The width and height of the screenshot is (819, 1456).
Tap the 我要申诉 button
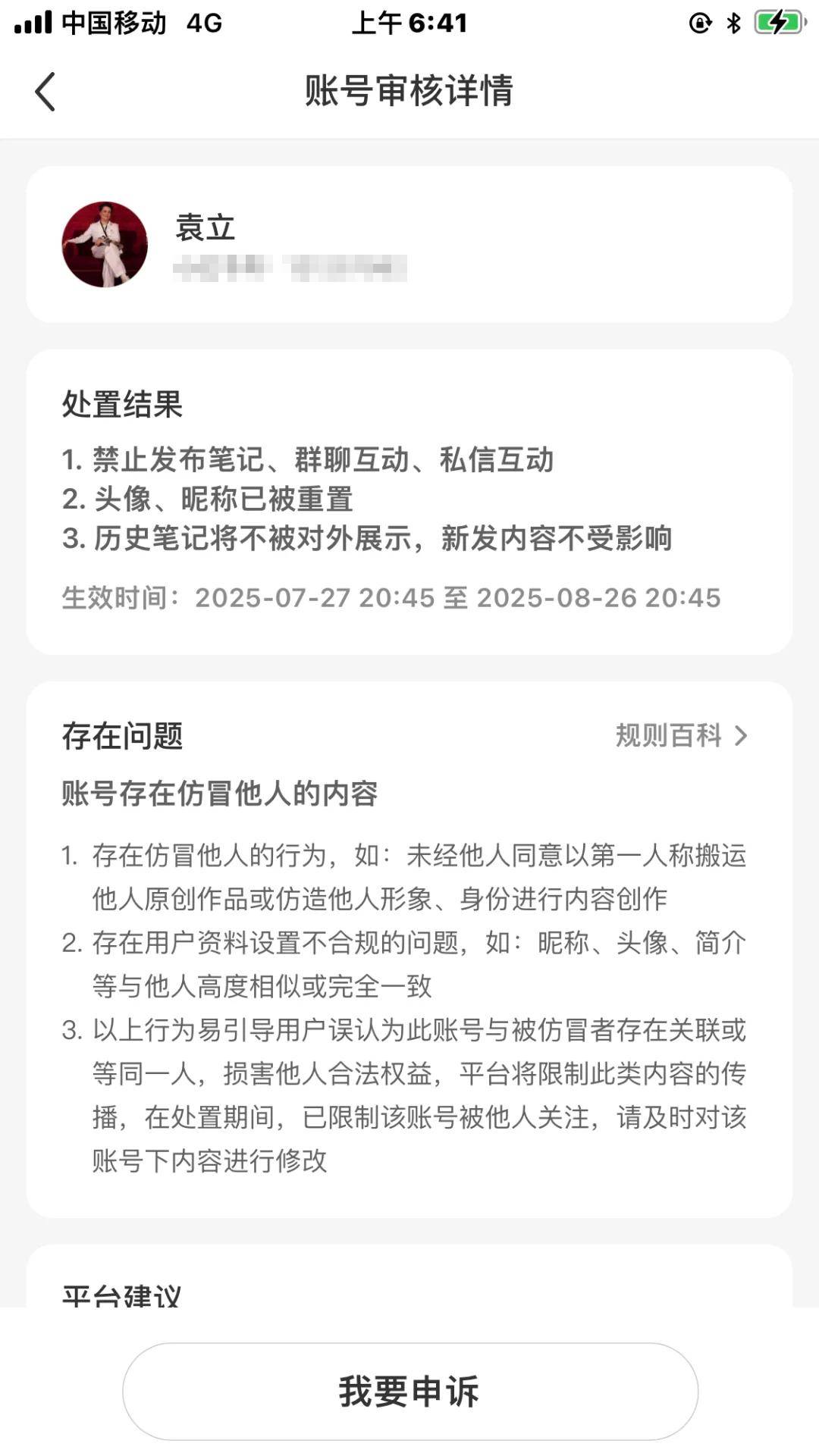coord(409,1392)
